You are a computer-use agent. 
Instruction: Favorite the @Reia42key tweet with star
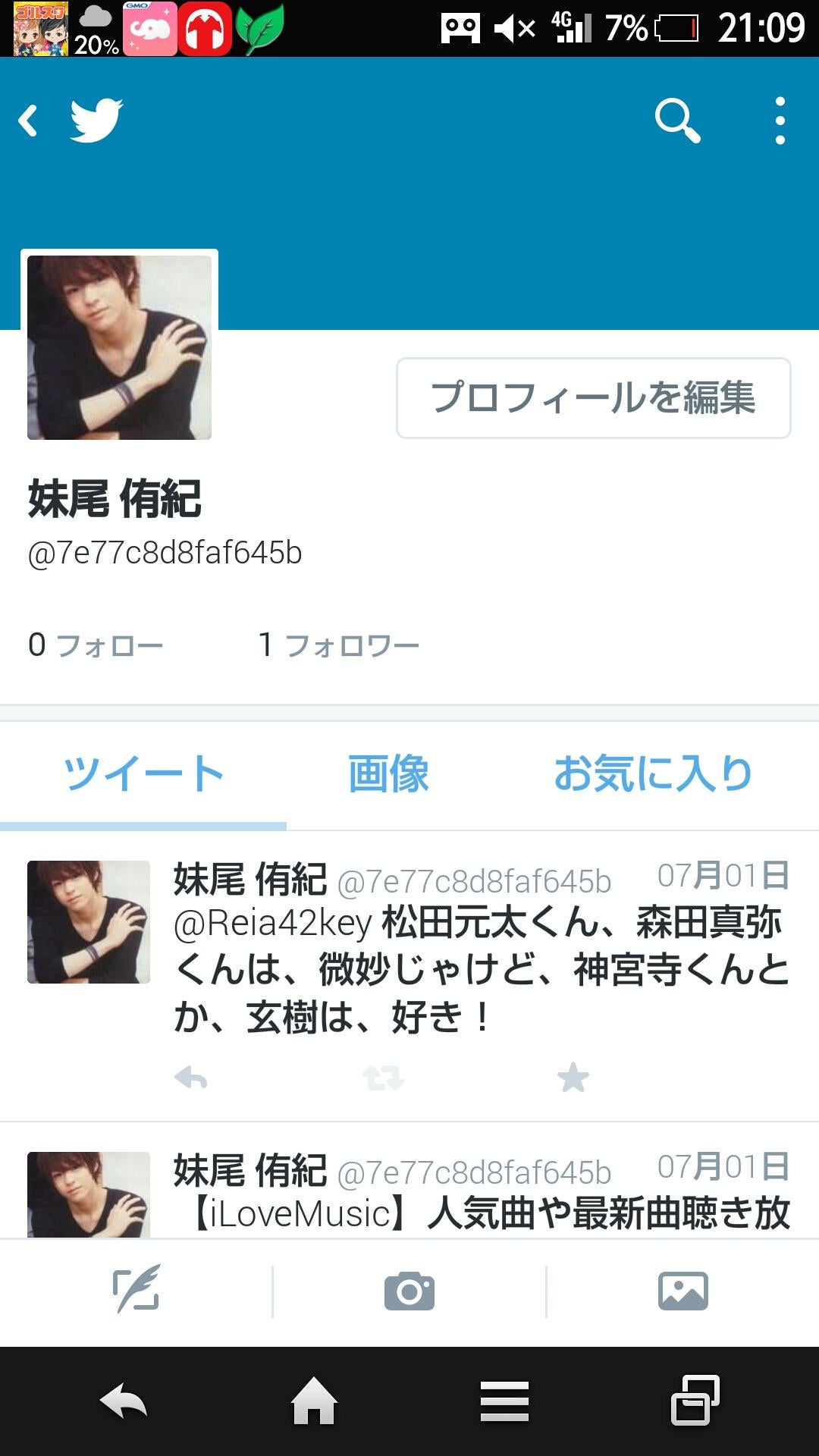(x=573, y=1078)
